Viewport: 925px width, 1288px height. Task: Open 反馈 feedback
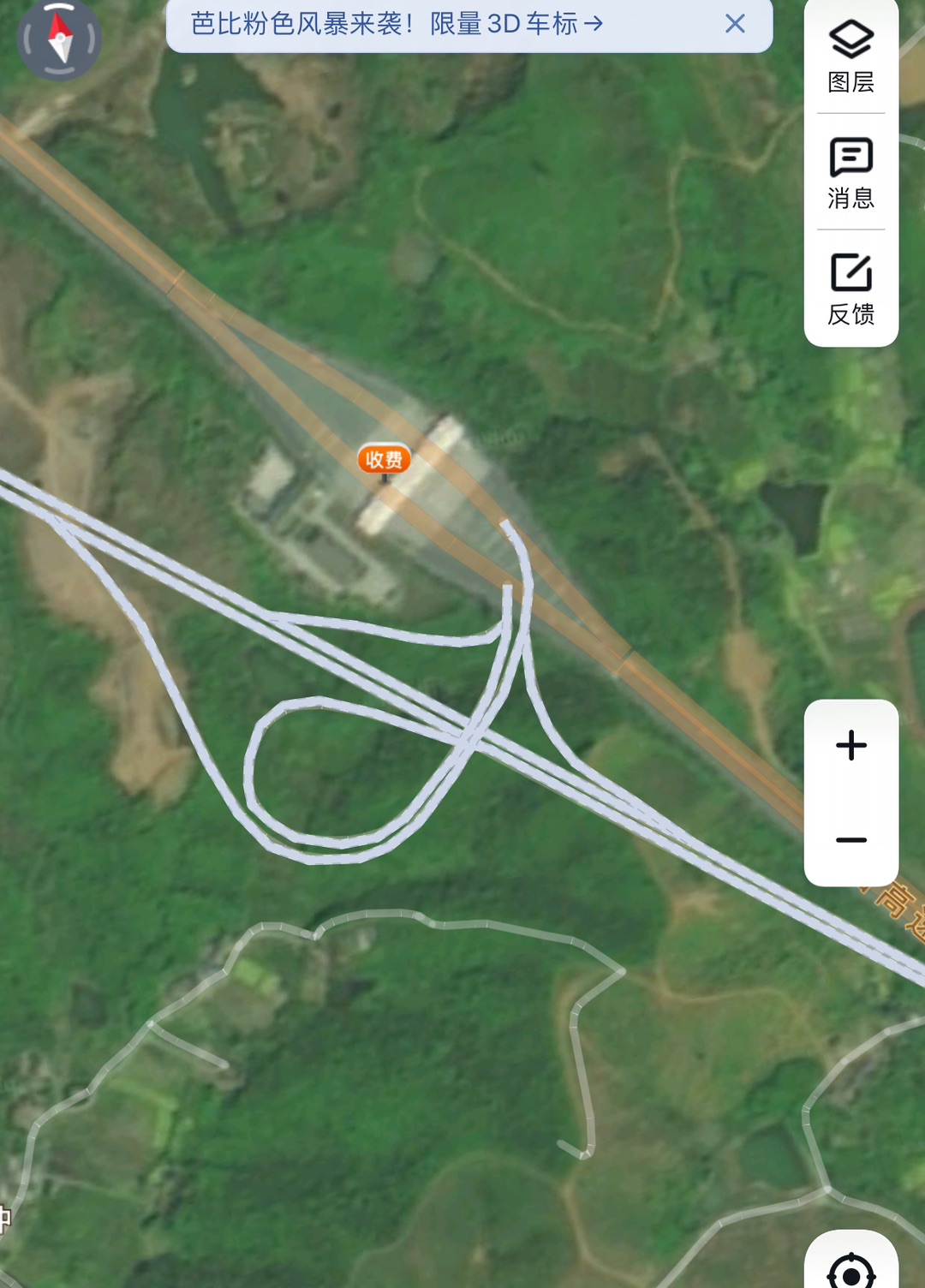pos(850,289)
